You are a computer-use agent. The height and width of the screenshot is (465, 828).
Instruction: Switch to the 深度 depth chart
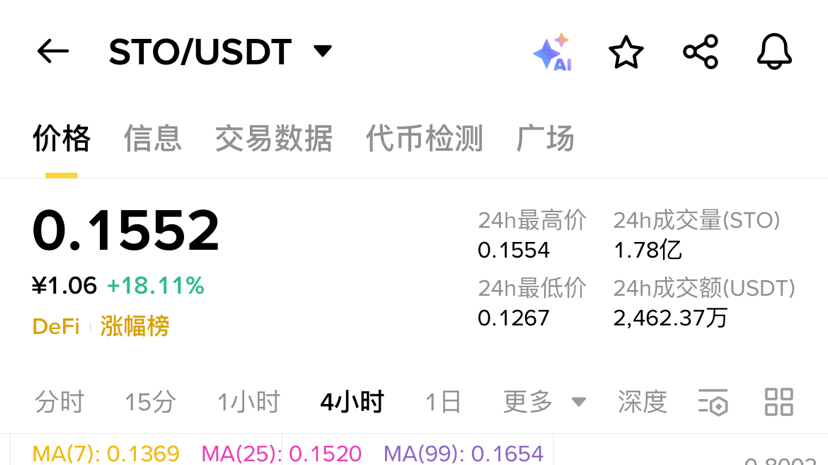(x=643, y=402)
